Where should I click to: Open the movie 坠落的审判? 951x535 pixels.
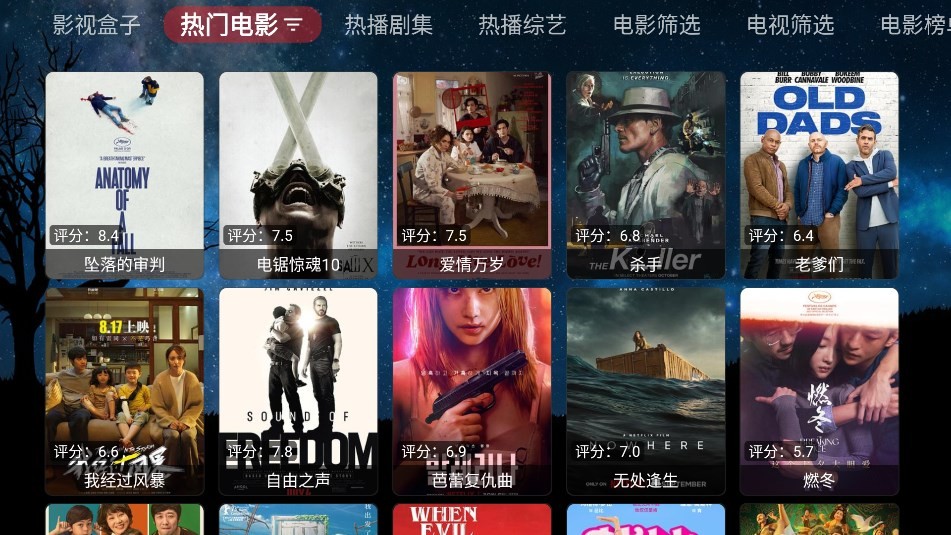point(124,175)
